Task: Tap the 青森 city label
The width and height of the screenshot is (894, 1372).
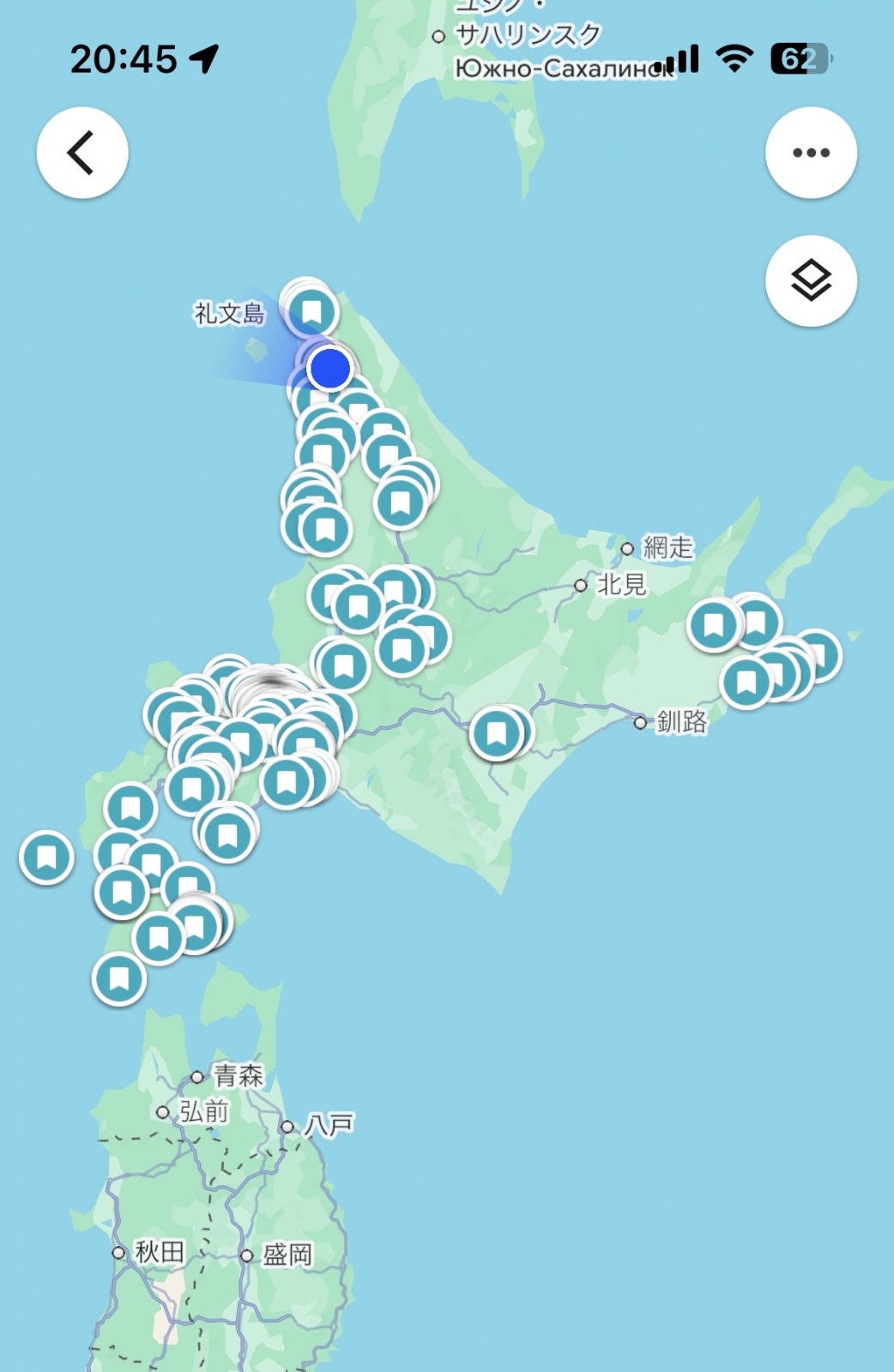Action: tap(238, 1075)
